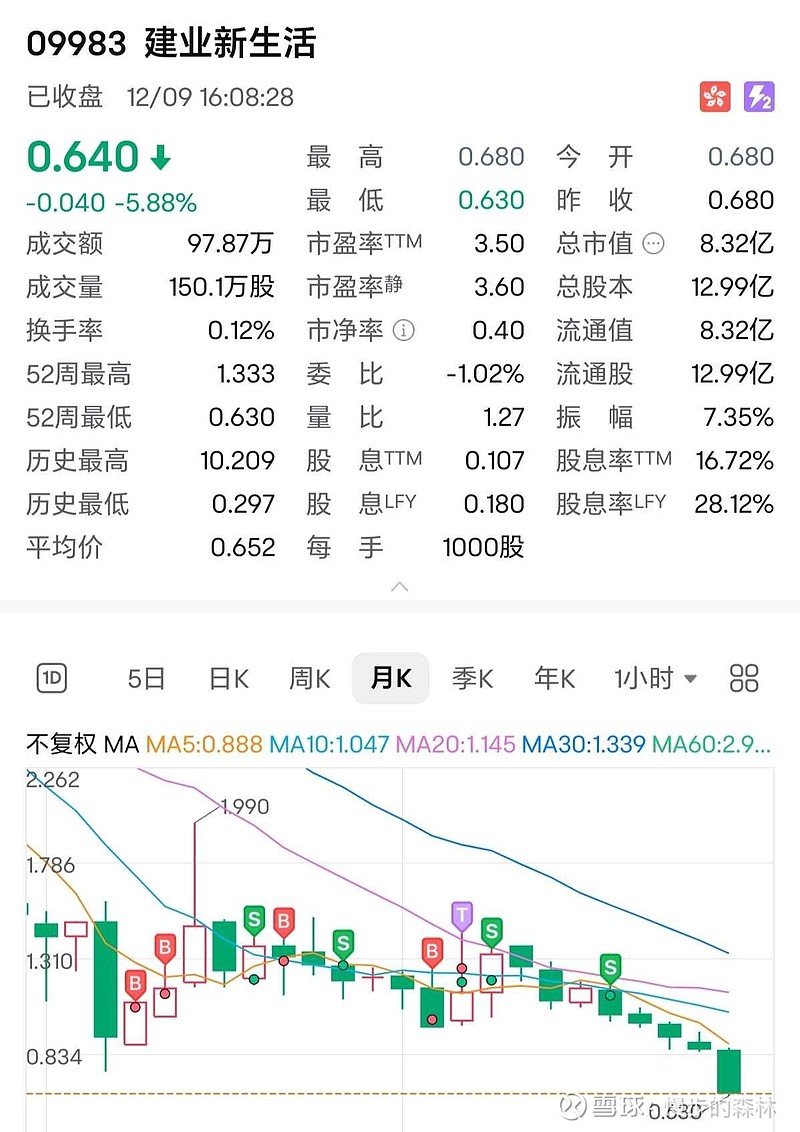Open the chart layout grid icon
800x1132 pixels.
pos(744,678)
